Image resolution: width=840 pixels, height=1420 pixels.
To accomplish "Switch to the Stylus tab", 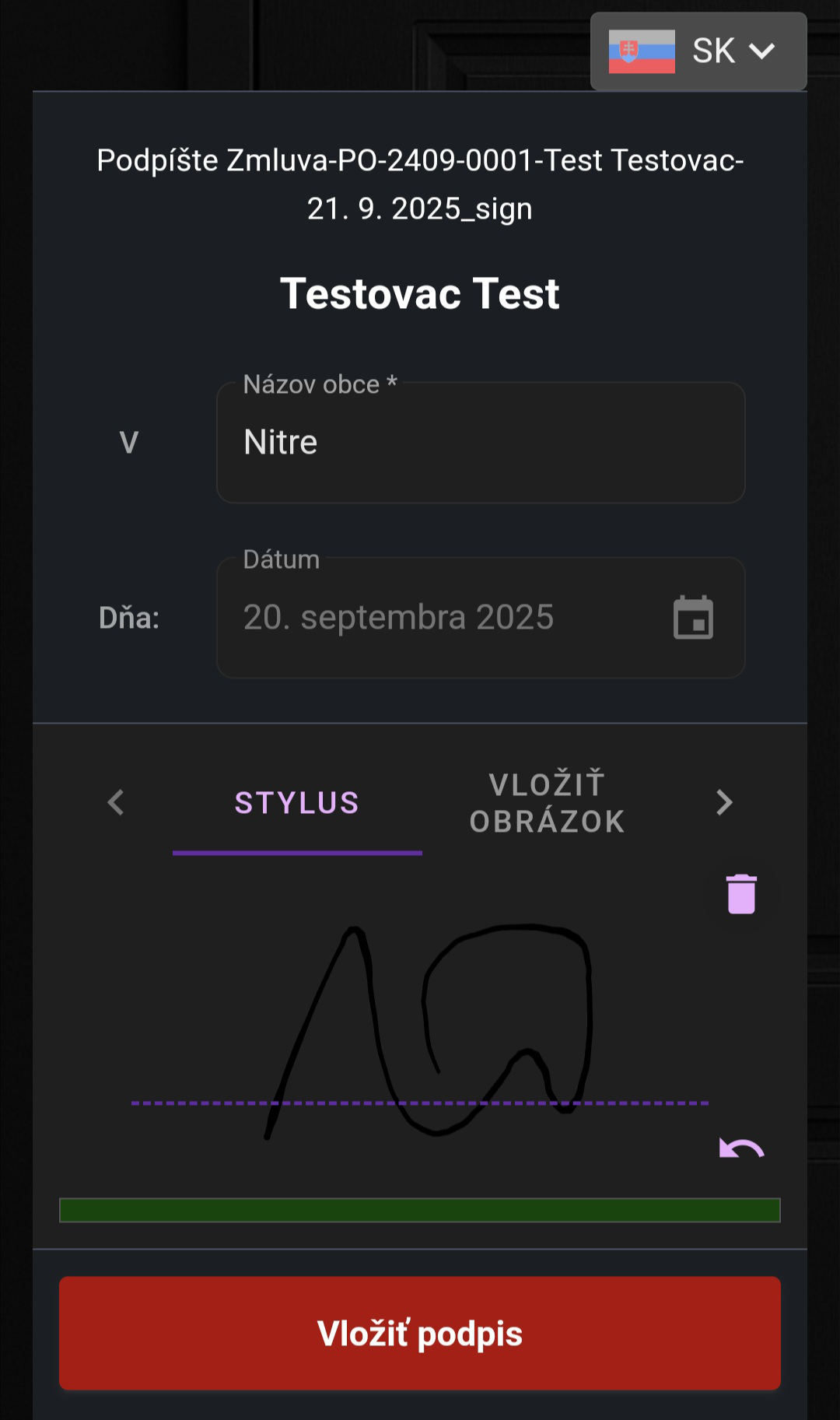I will click(297, 803).
